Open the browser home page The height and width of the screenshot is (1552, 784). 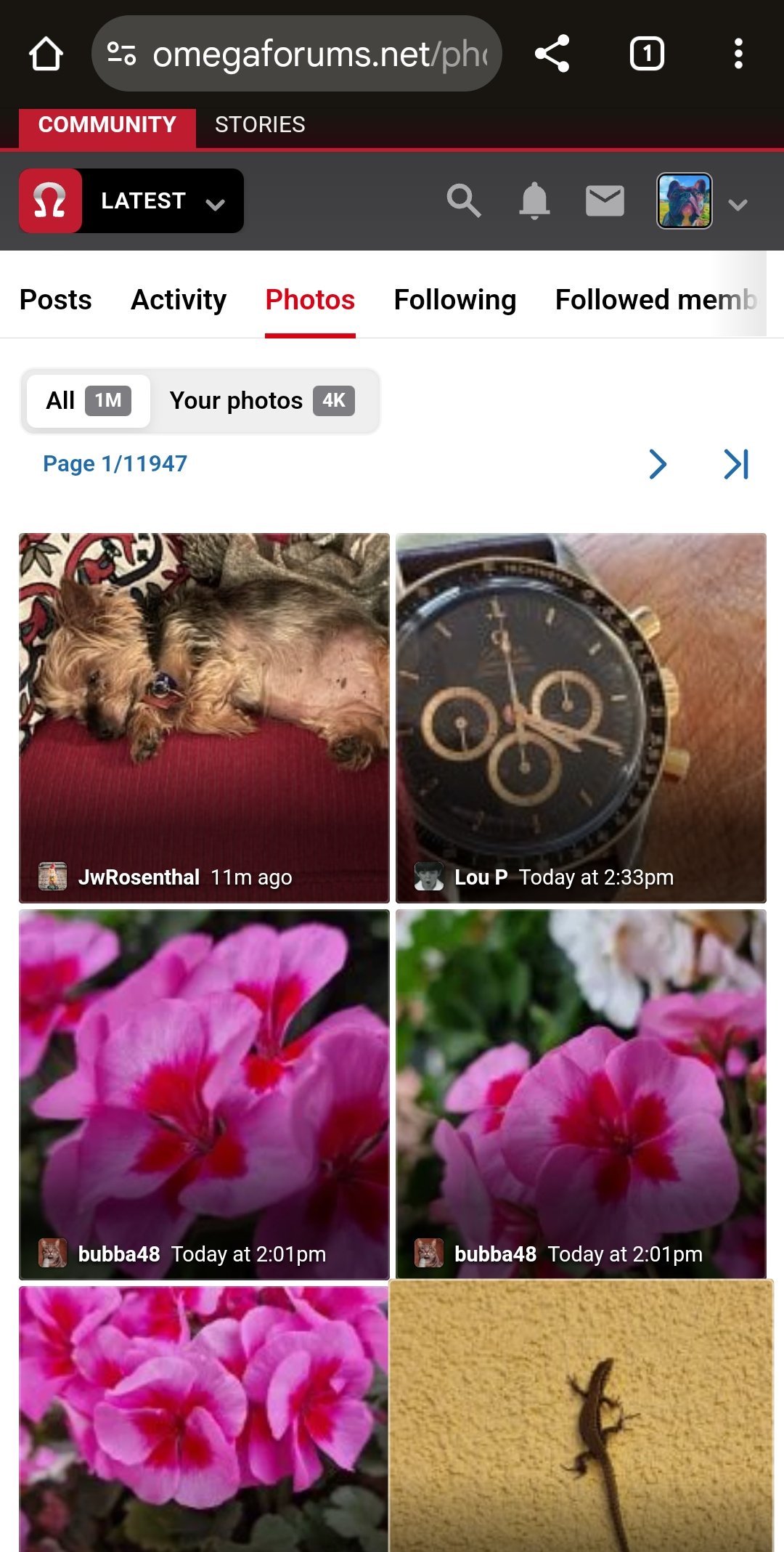tap(46, 54)
